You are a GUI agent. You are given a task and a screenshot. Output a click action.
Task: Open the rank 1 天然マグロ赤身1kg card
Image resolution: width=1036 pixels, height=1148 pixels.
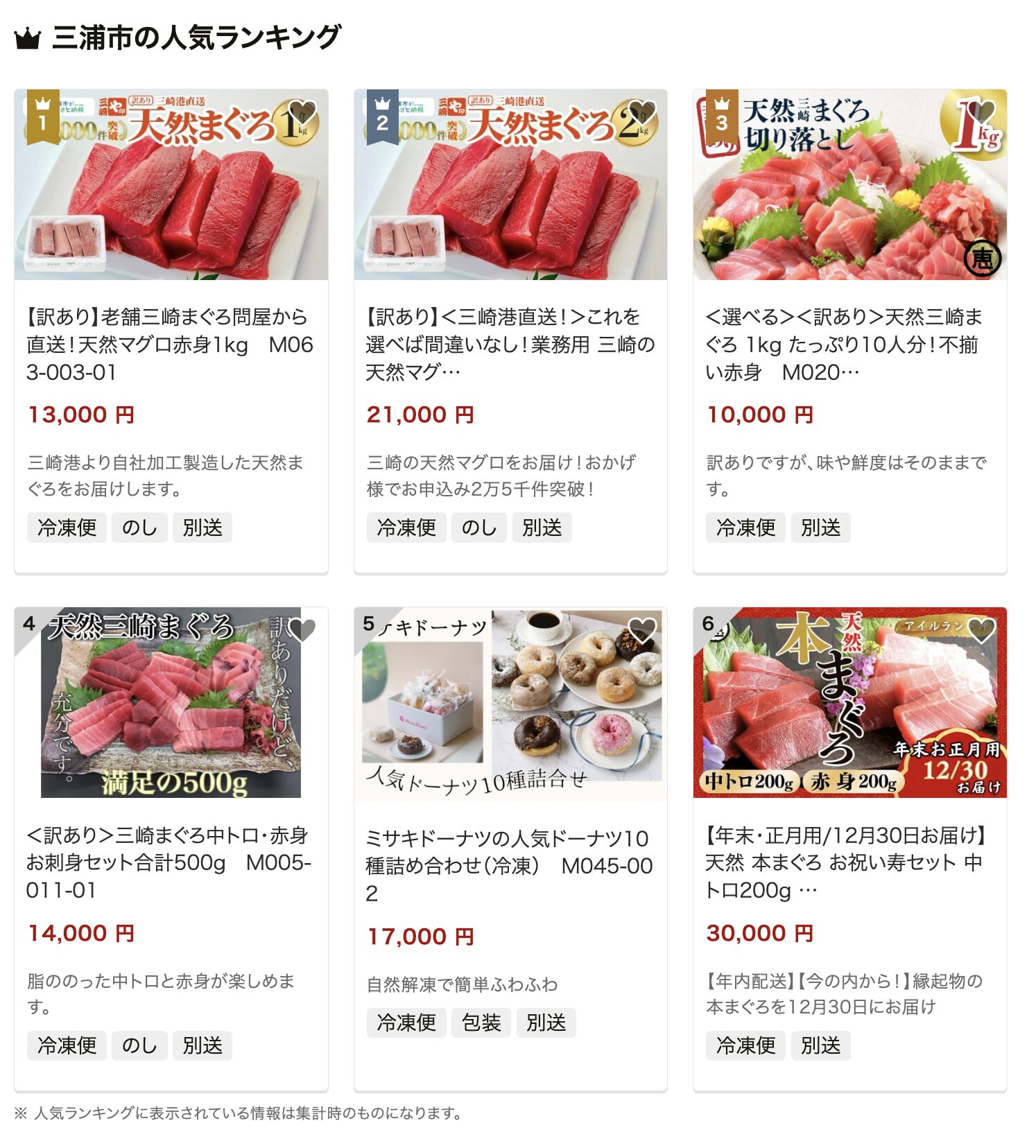(x=170, y=344)
